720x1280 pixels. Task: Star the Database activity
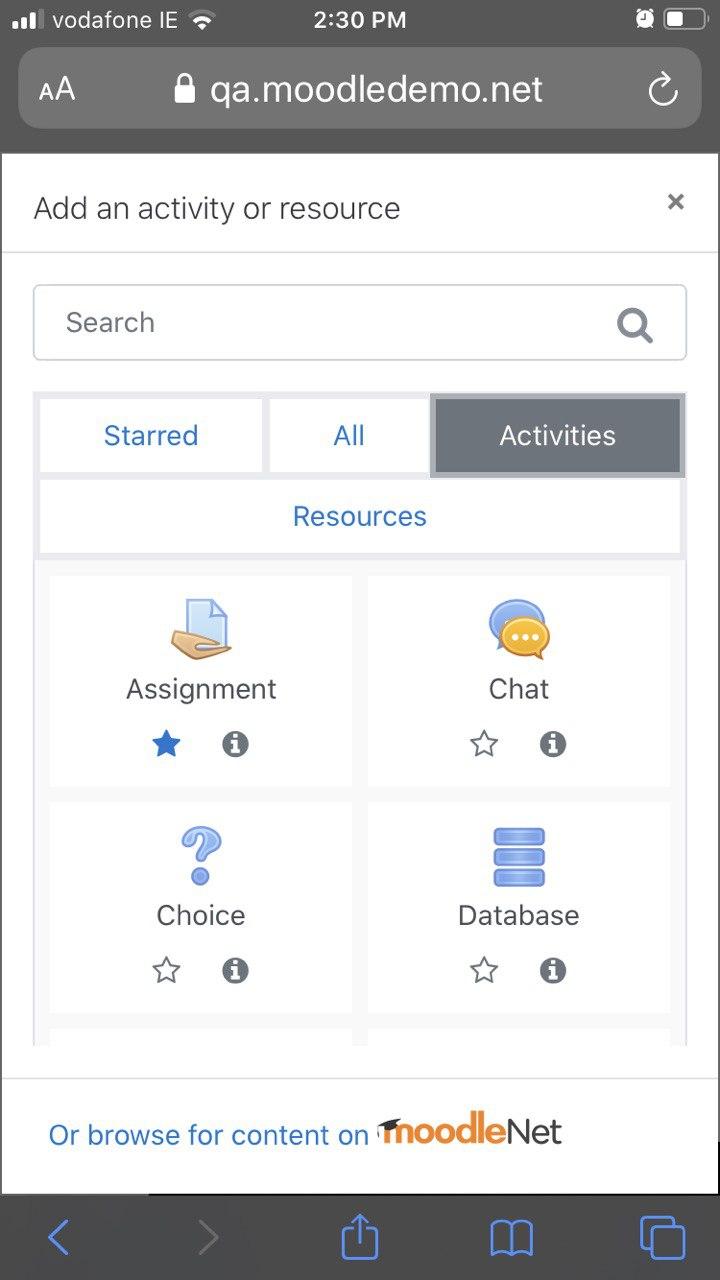coord(484,970)
